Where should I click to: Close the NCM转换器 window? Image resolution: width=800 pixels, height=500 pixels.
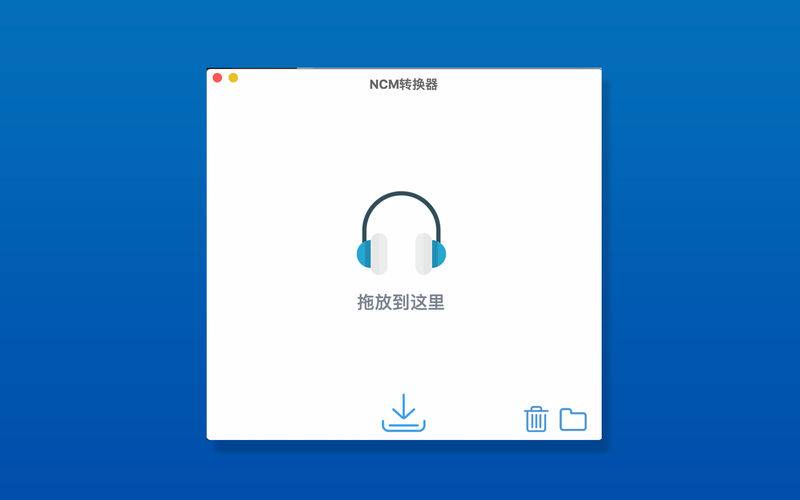pos(217,77)
